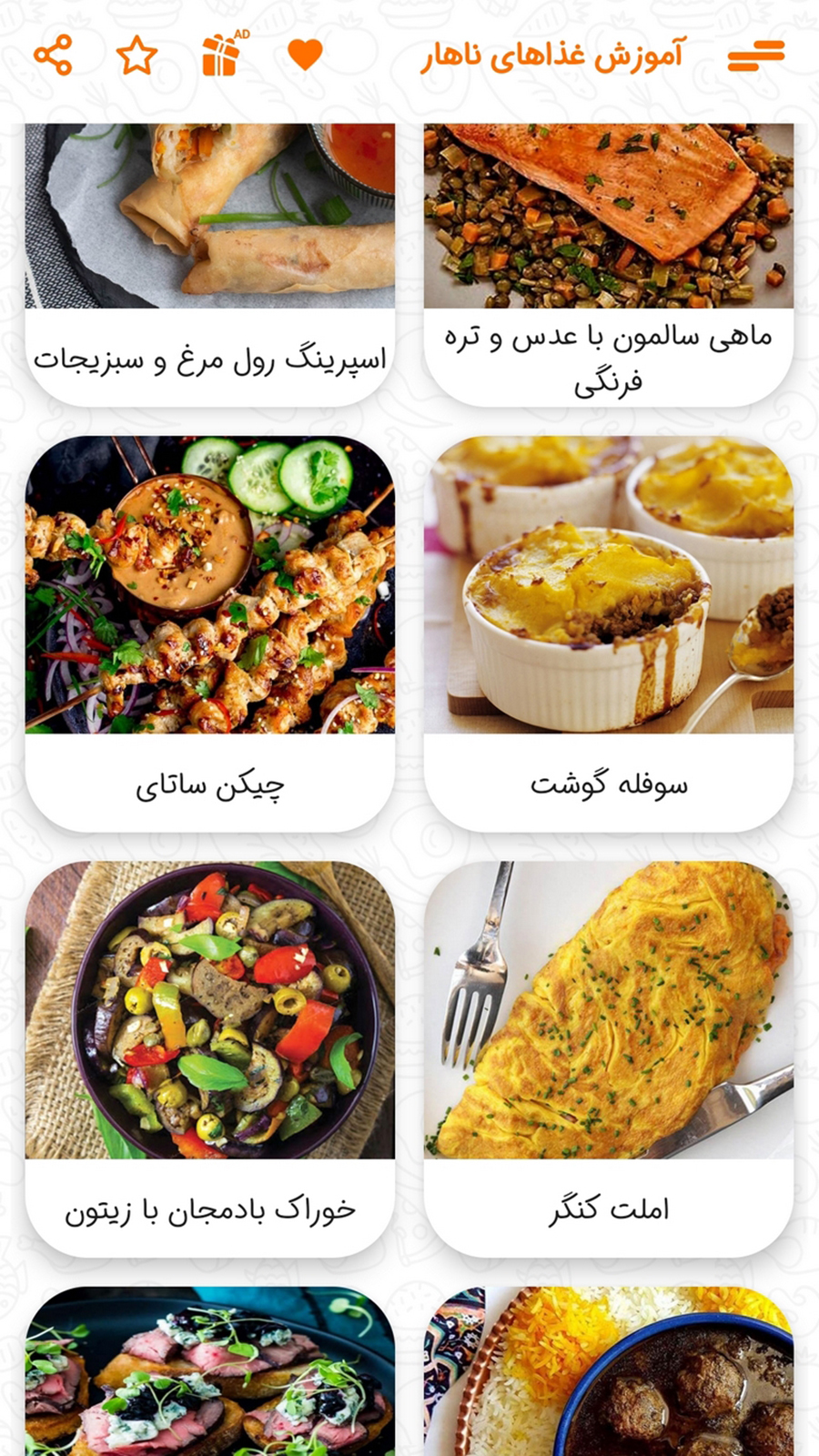Open the gift ad icon
Image resolution: width=819 pixels, height=1456 pixels.
221,56
